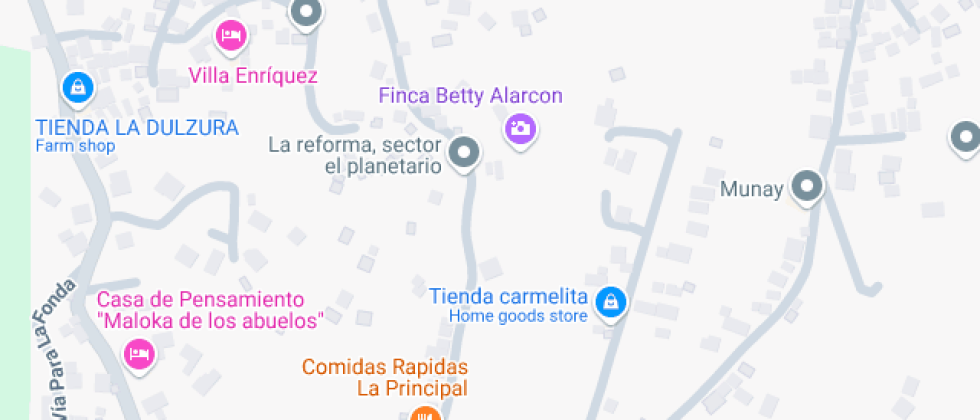Select La reforma, sector el planetario marker
Screen dimensions: 980x420
463,154
